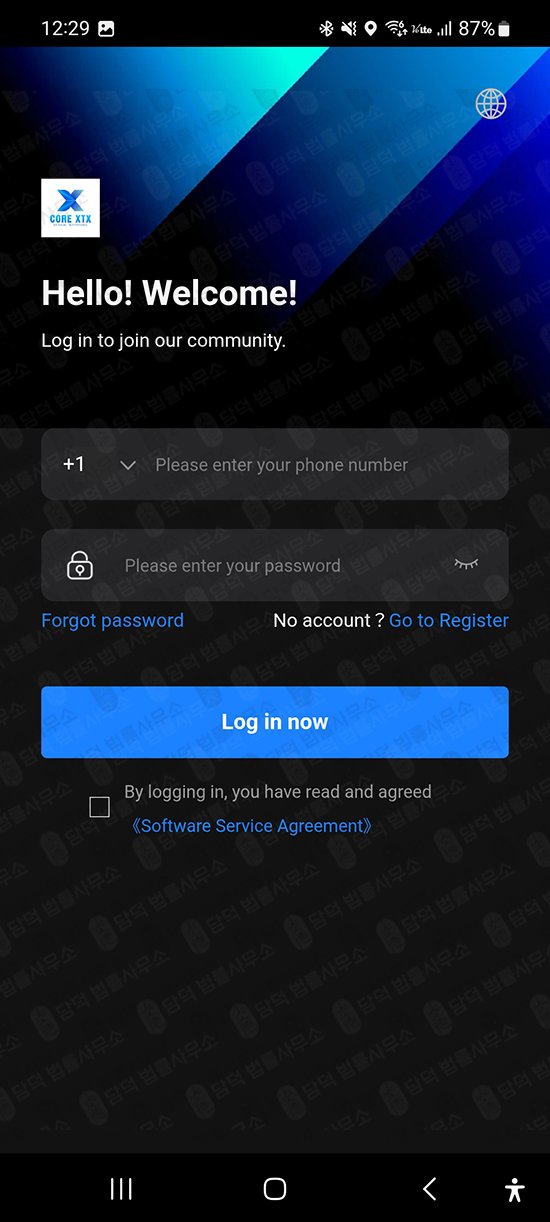Show password with the eye icon
Image resolution: width=550 pixels, height=1222 pixels.
point(466,565)
